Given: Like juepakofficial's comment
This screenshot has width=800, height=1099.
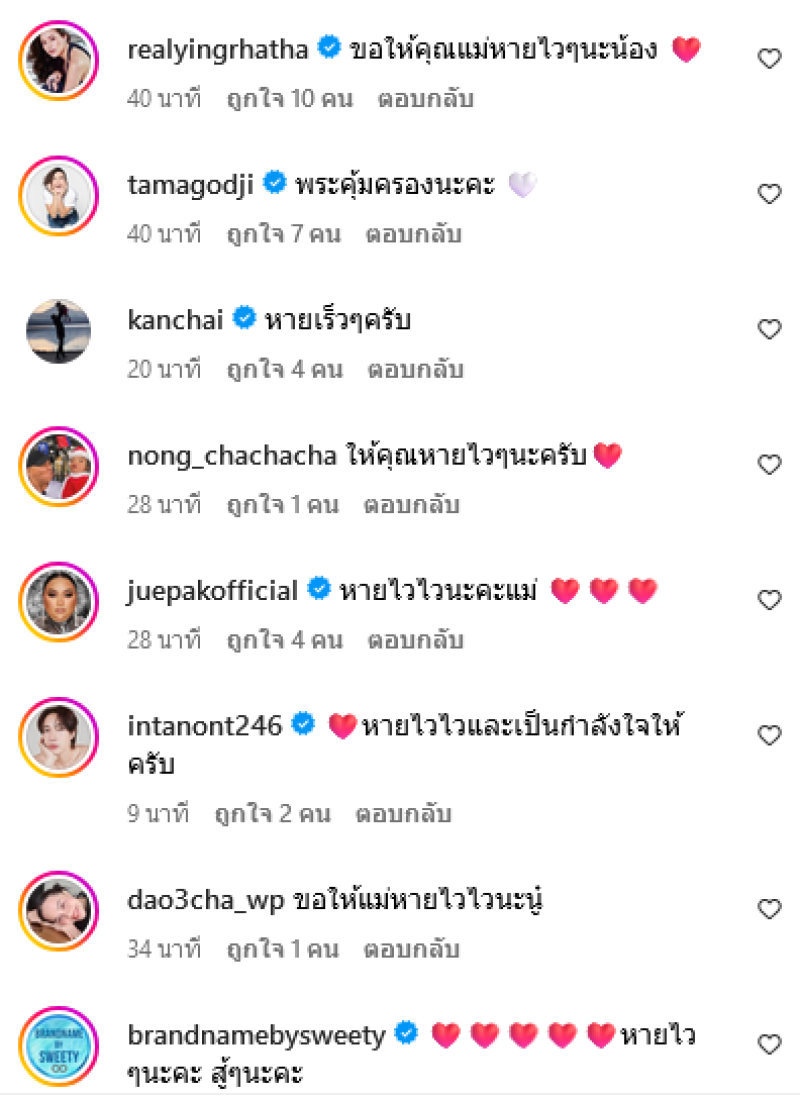Looking at the screenshot, I should click(769, 600).
